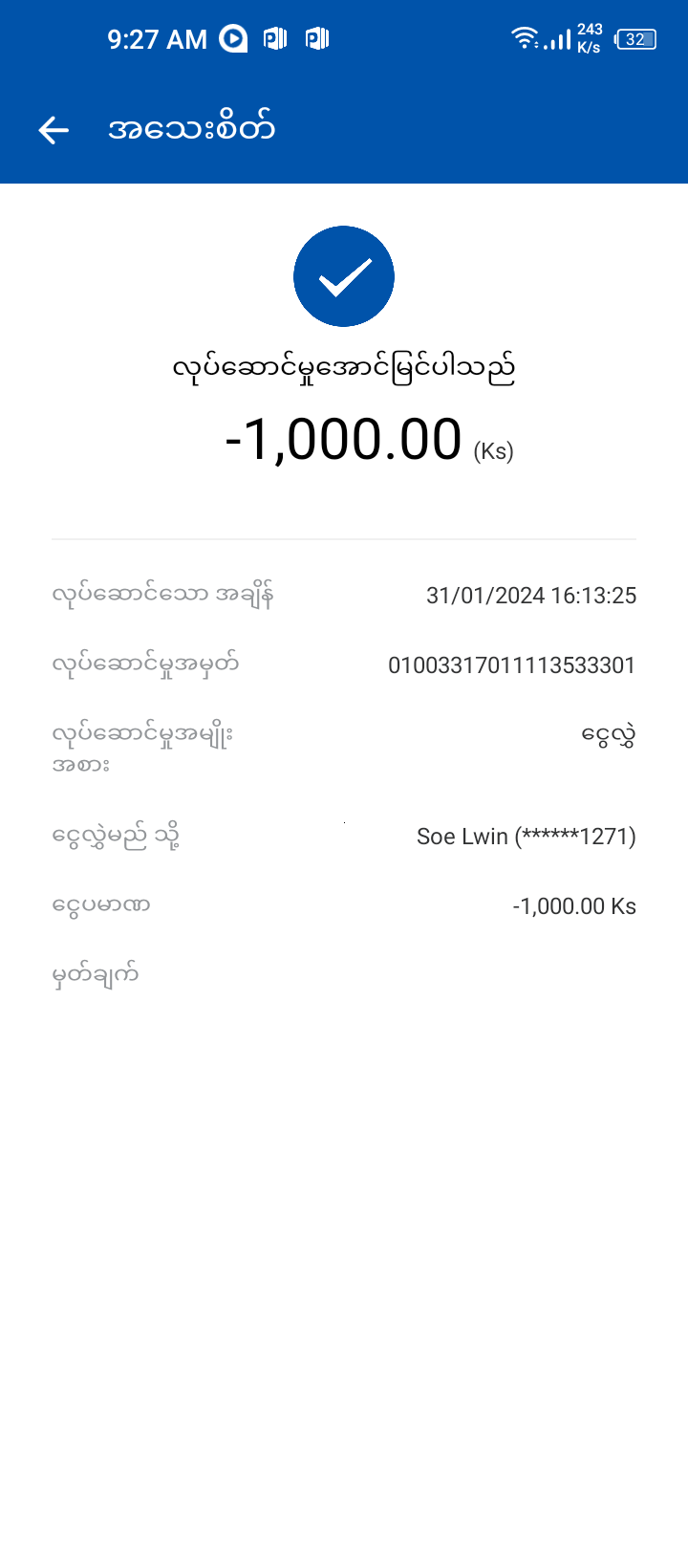Go back from the transaction details screen
The height and width of the screenshot is (1568, 688).
[54, 130]
